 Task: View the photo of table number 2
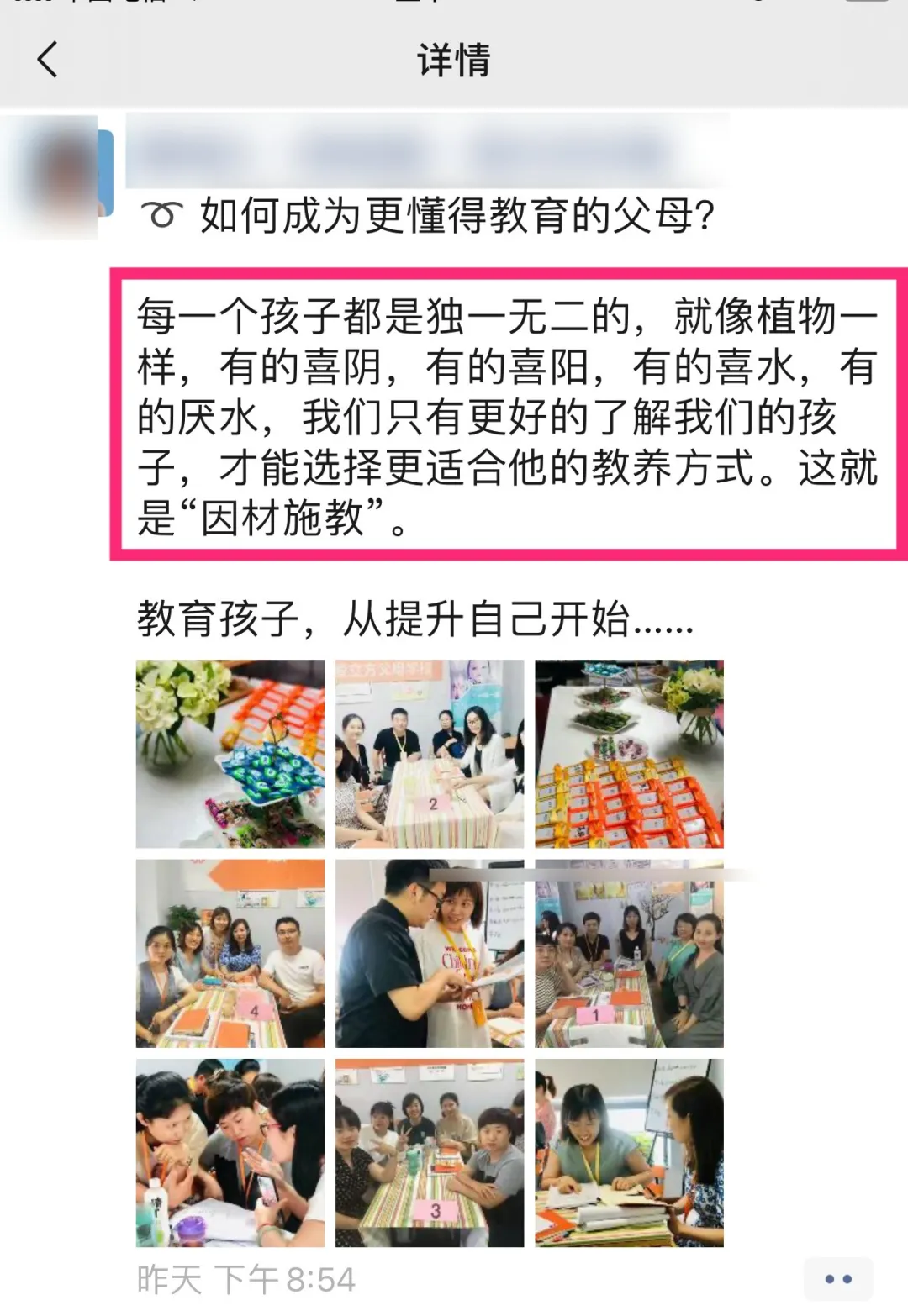pos(429,753)
